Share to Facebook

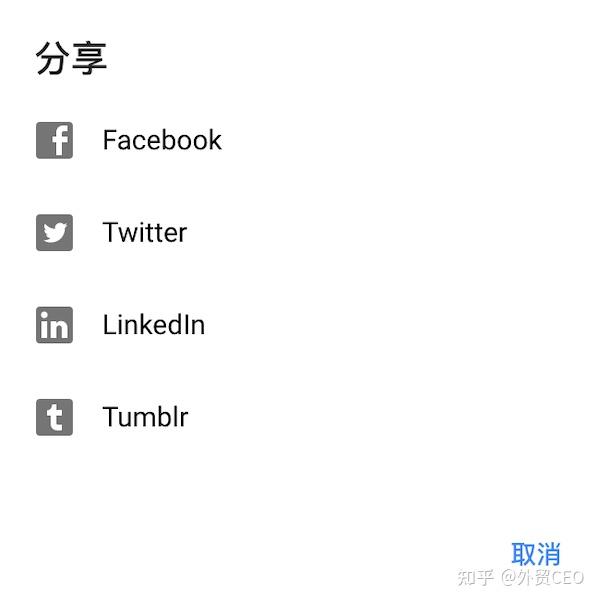(x=160, y=140)
